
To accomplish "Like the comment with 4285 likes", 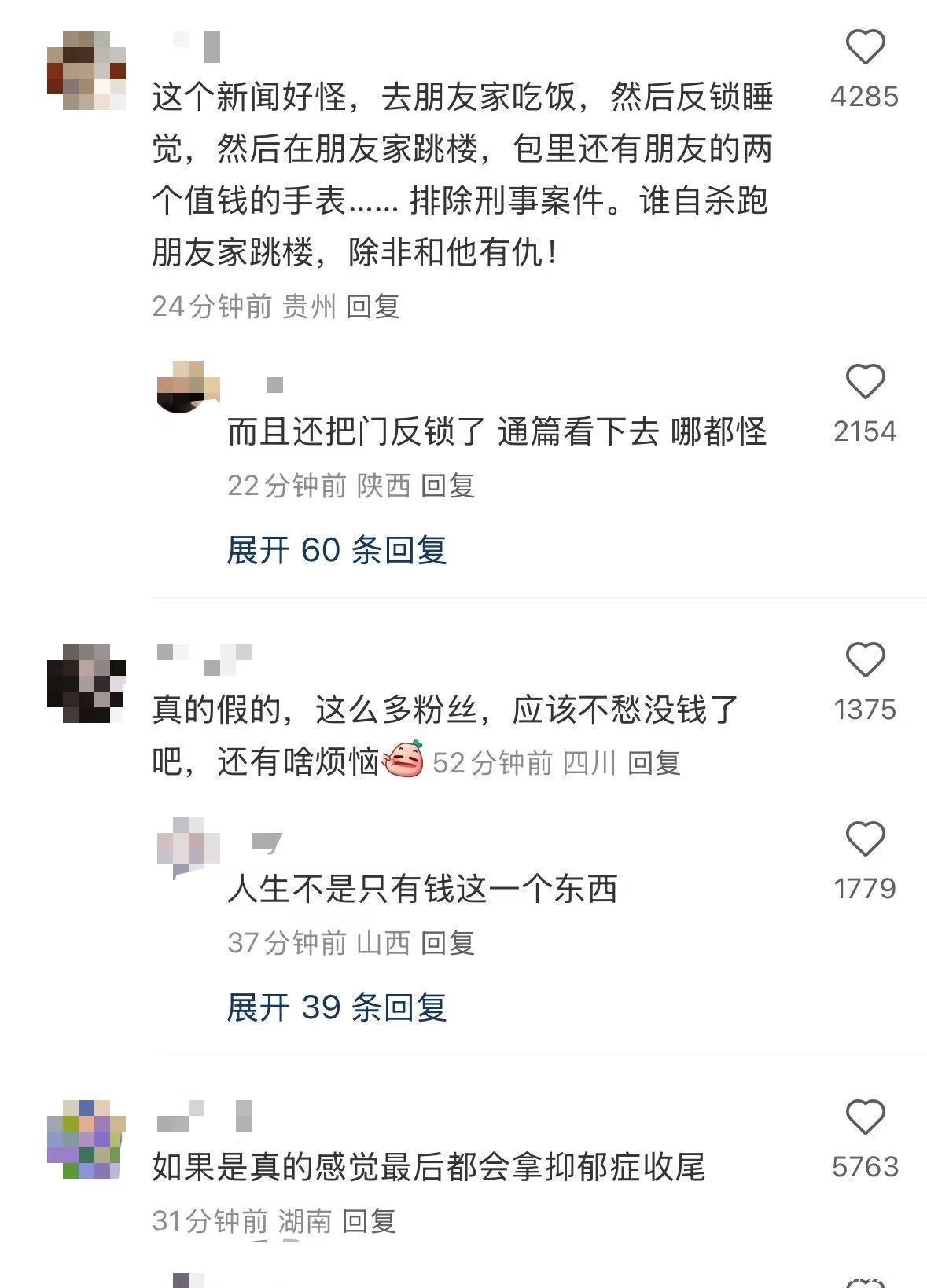I will (x=865, y=47).
